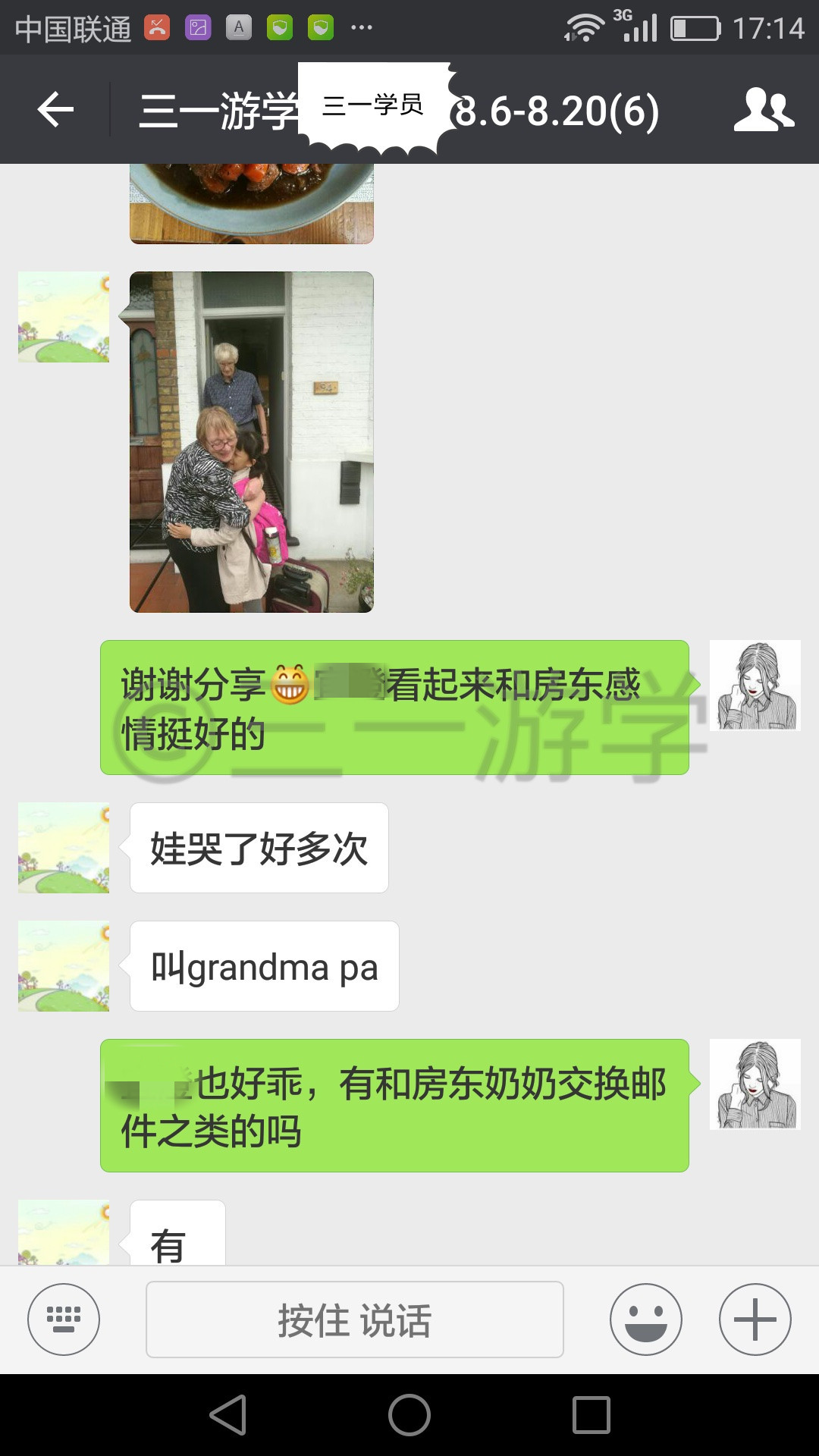
Task: Open recent apps from navigation bar
Action: point(591,1415)
